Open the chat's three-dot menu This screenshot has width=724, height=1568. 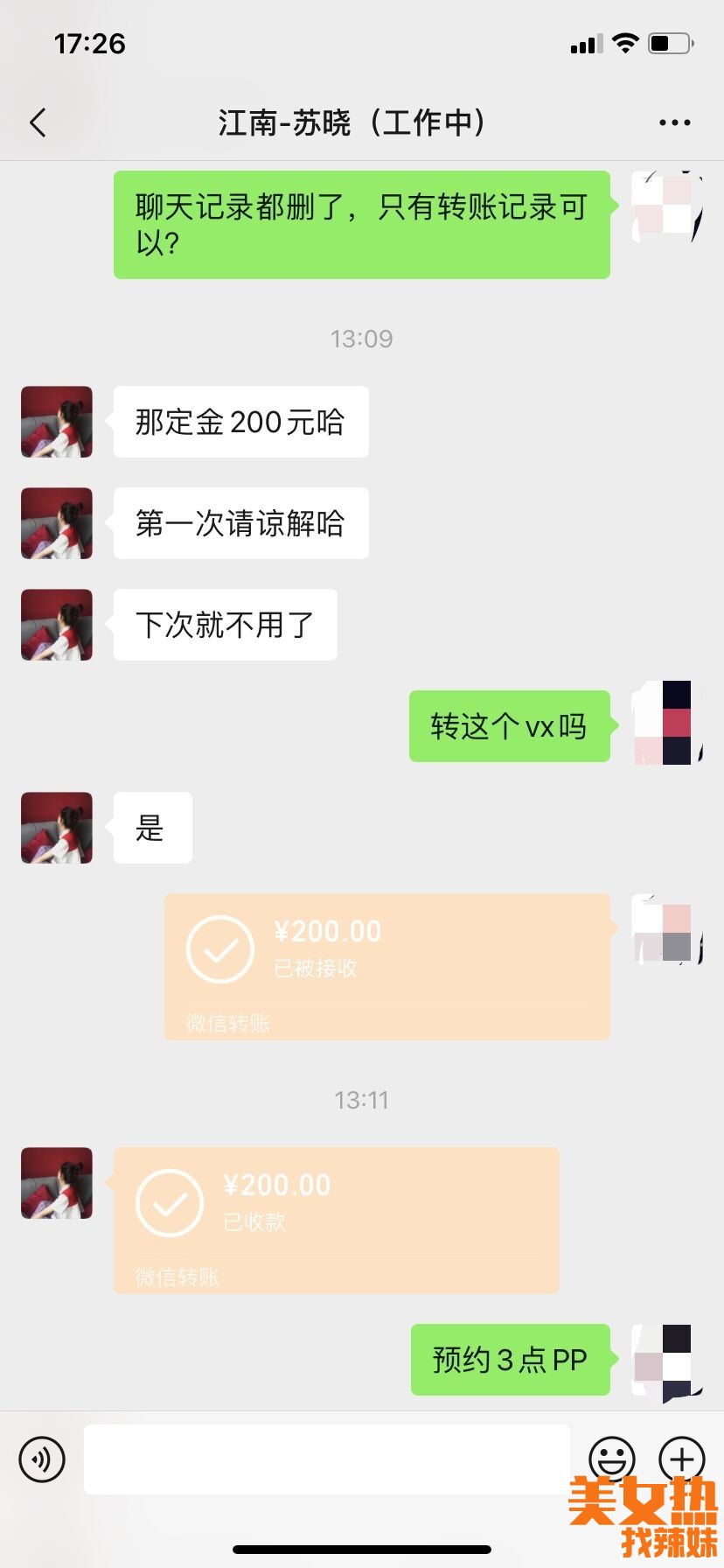pos(674,122)
